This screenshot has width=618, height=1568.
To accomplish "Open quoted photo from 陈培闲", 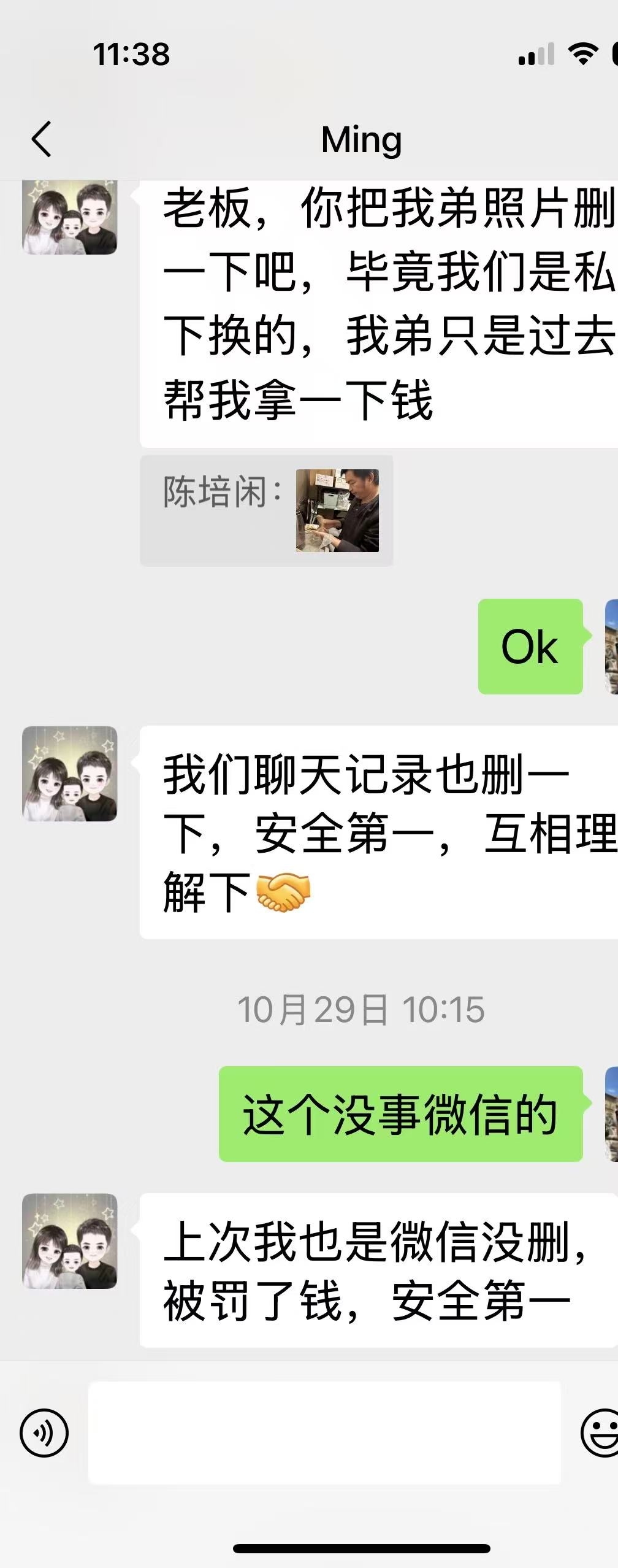I will coord(337,510).
